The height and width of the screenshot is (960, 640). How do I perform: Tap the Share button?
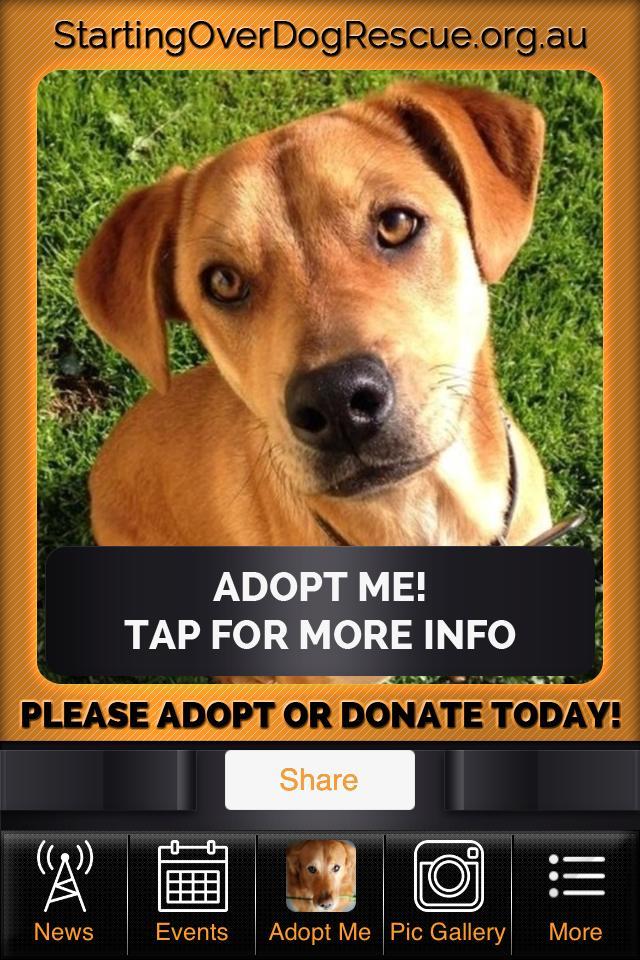pos(320,780)
